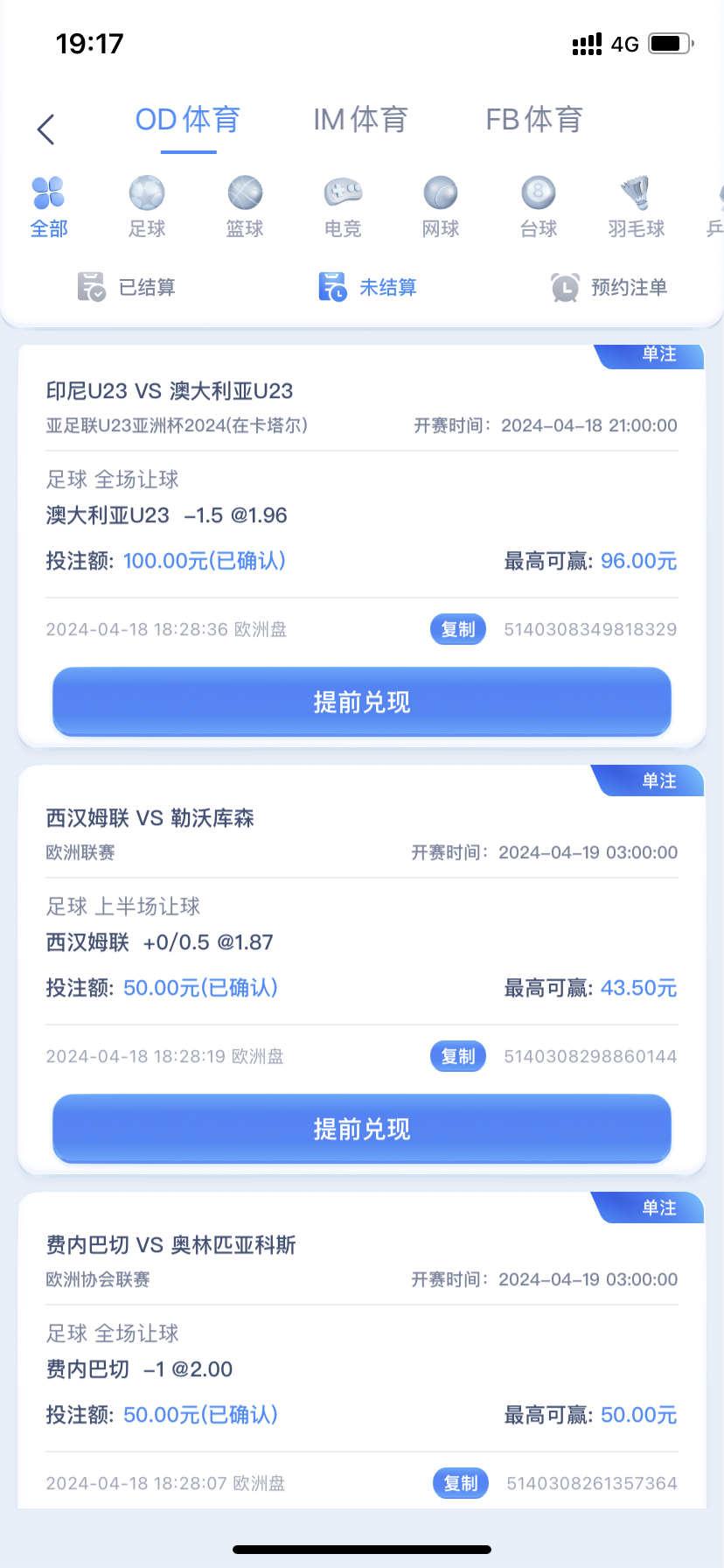Go back using the top-left arrow
Viewport: 724px width, 1568px height.
point(46,129)
